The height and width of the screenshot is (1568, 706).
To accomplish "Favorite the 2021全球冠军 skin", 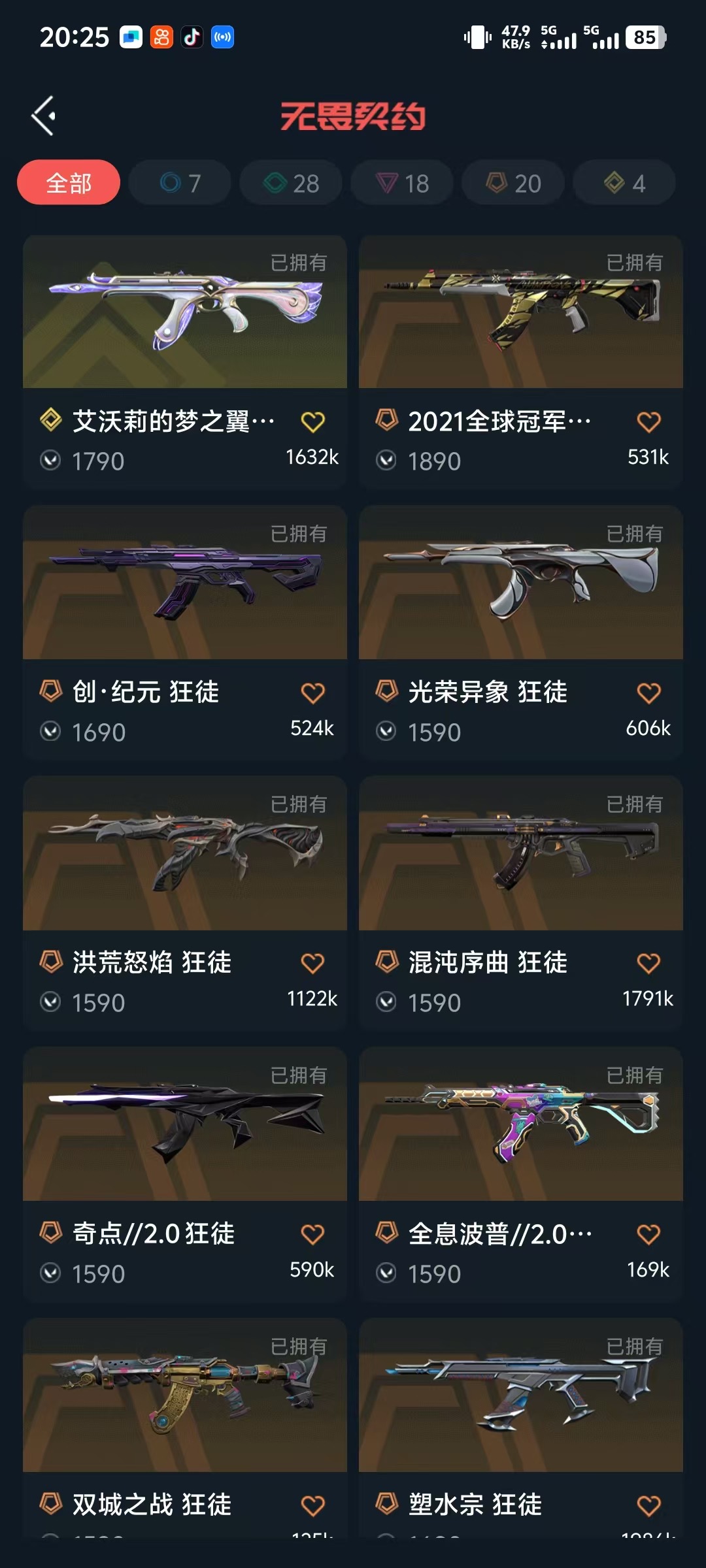I will (x=648, y=422).
